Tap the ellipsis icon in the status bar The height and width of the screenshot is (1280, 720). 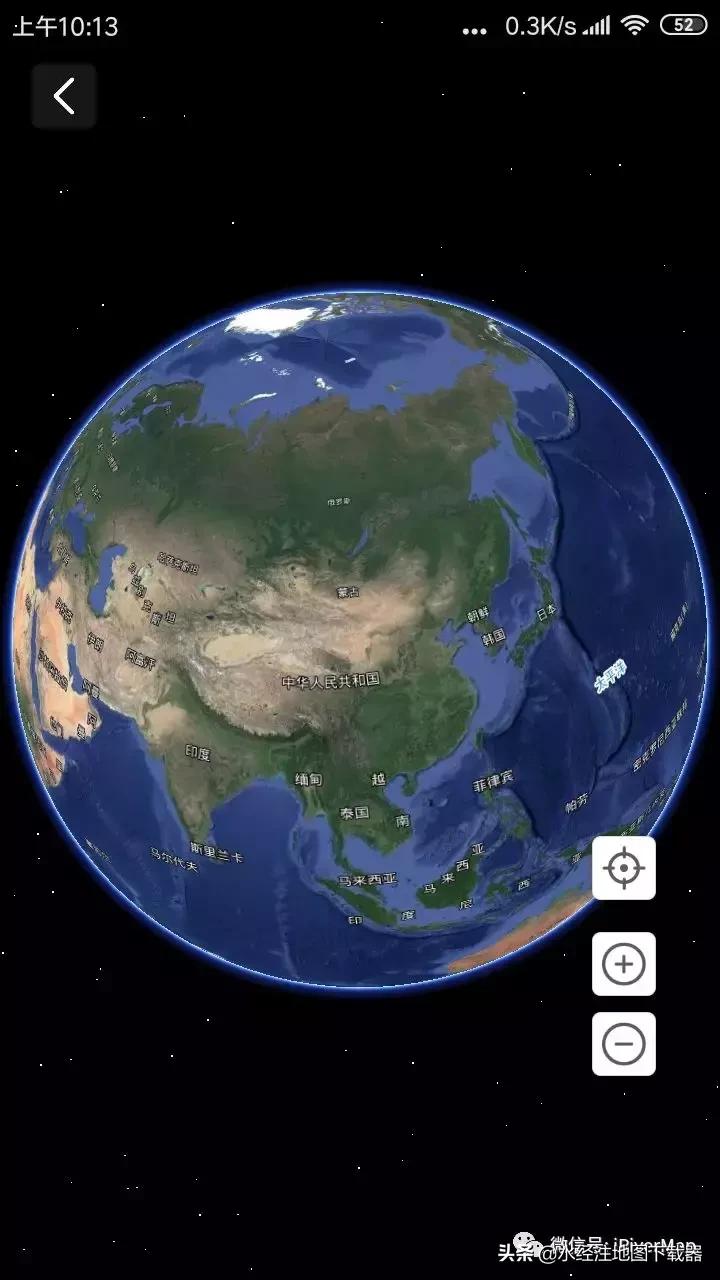(x=476, y=30)
